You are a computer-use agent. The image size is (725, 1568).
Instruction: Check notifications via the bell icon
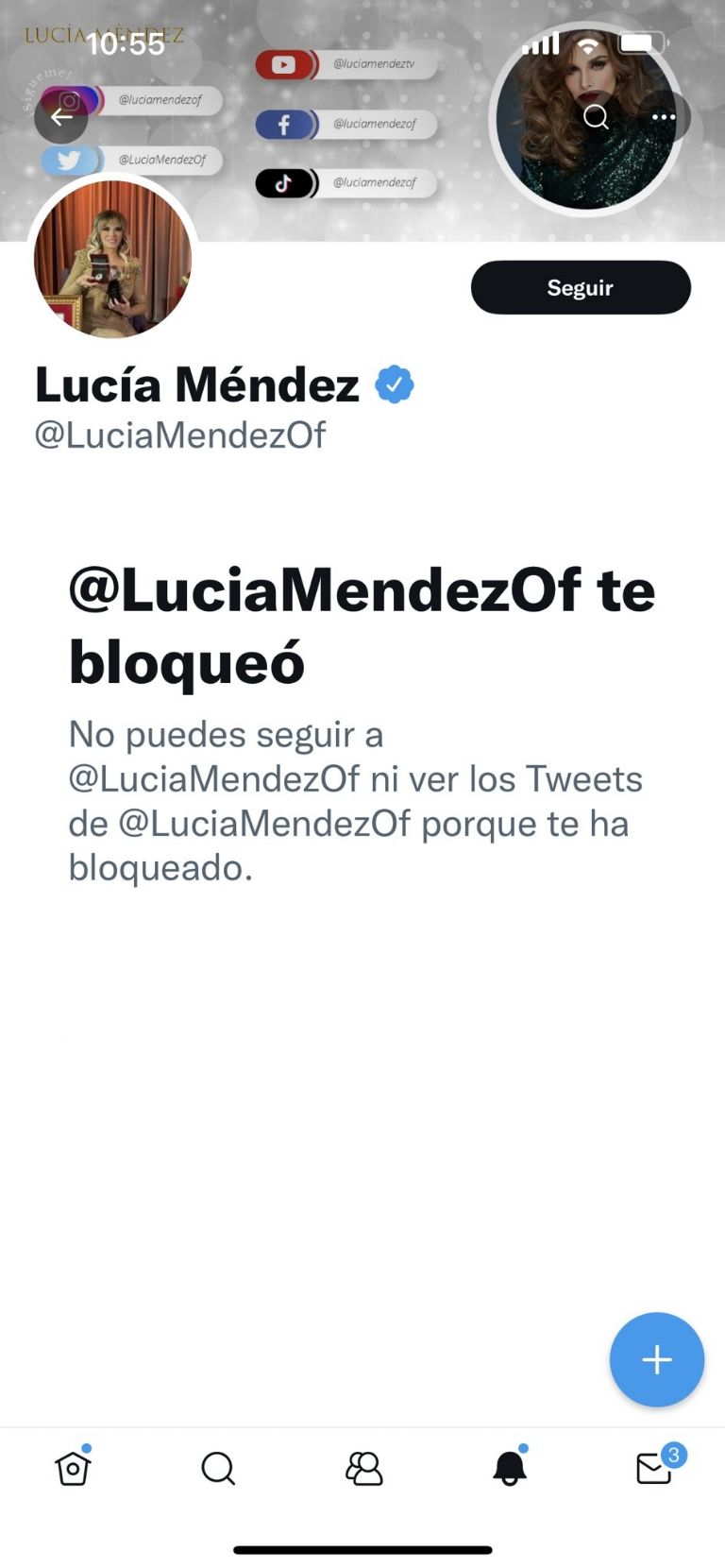pyautogui.click(x=511, y=1468)
